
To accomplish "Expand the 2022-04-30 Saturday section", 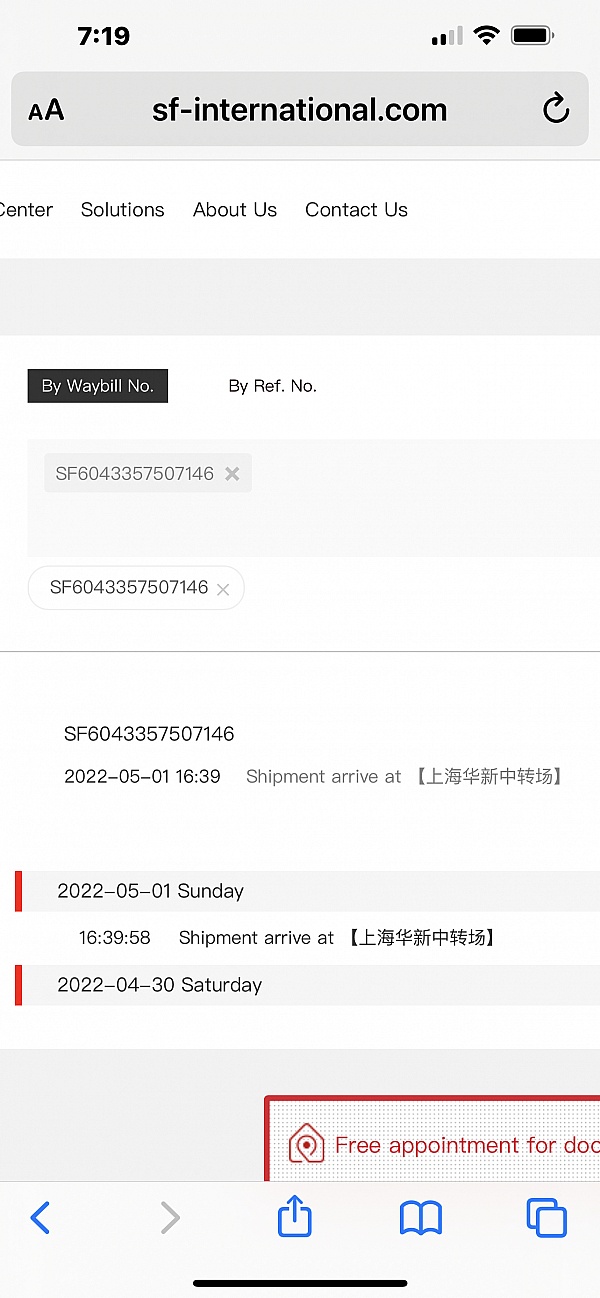I will point(308,985).
